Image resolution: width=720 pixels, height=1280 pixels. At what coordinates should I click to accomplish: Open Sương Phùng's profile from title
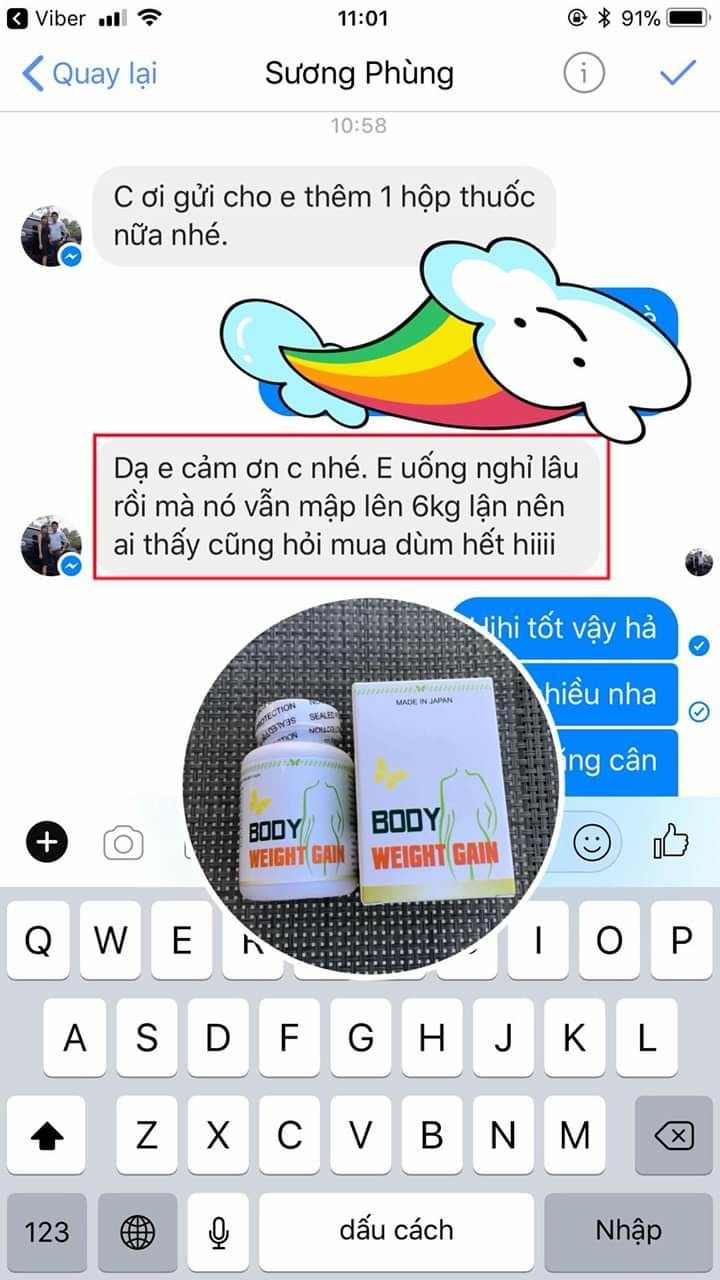pos(359,74)
